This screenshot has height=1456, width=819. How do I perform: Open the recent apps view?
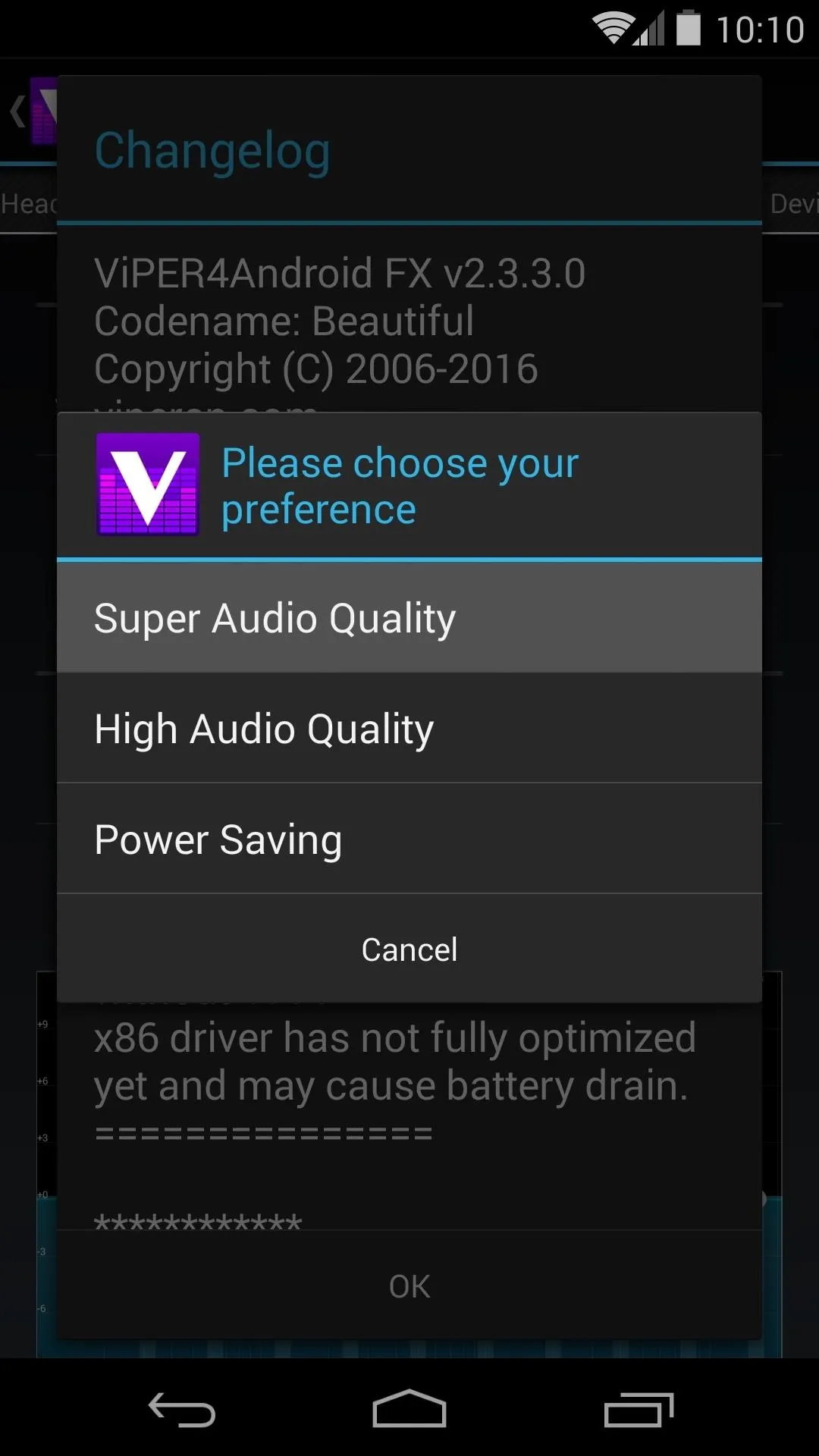pos(639,1410)
